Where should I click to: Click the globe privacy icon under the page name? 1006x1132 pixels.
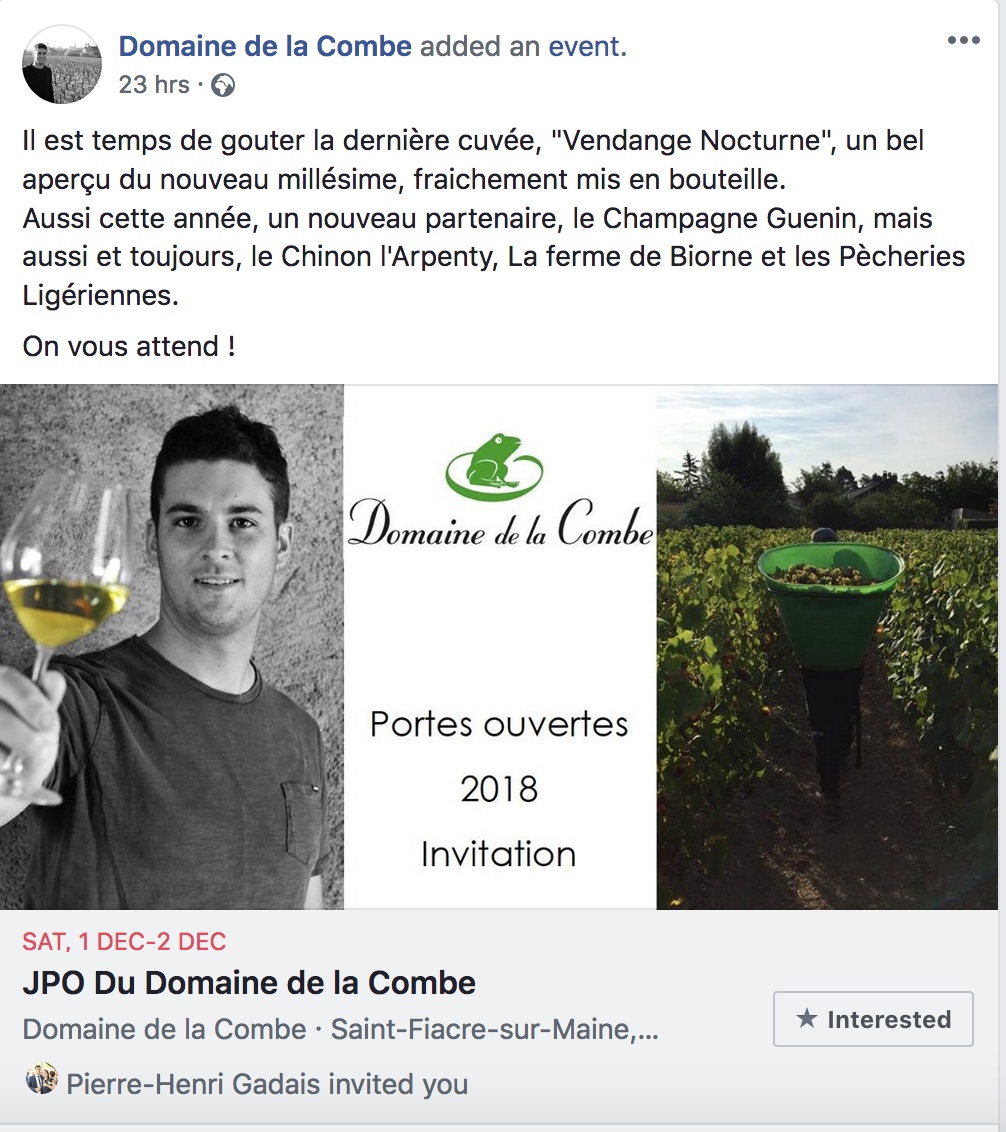(222, 85)
